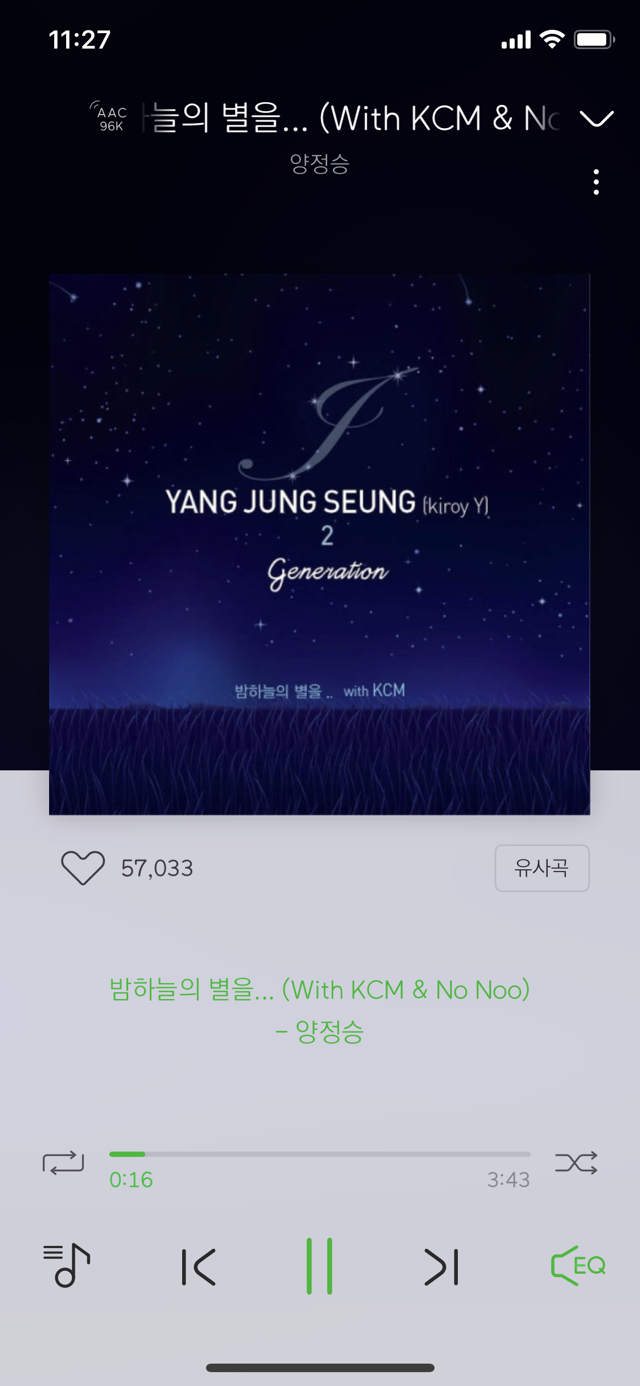Screen dimensions: 640x1386
Task: Like this song with the heart icon
Action: [x=82, y=868]
